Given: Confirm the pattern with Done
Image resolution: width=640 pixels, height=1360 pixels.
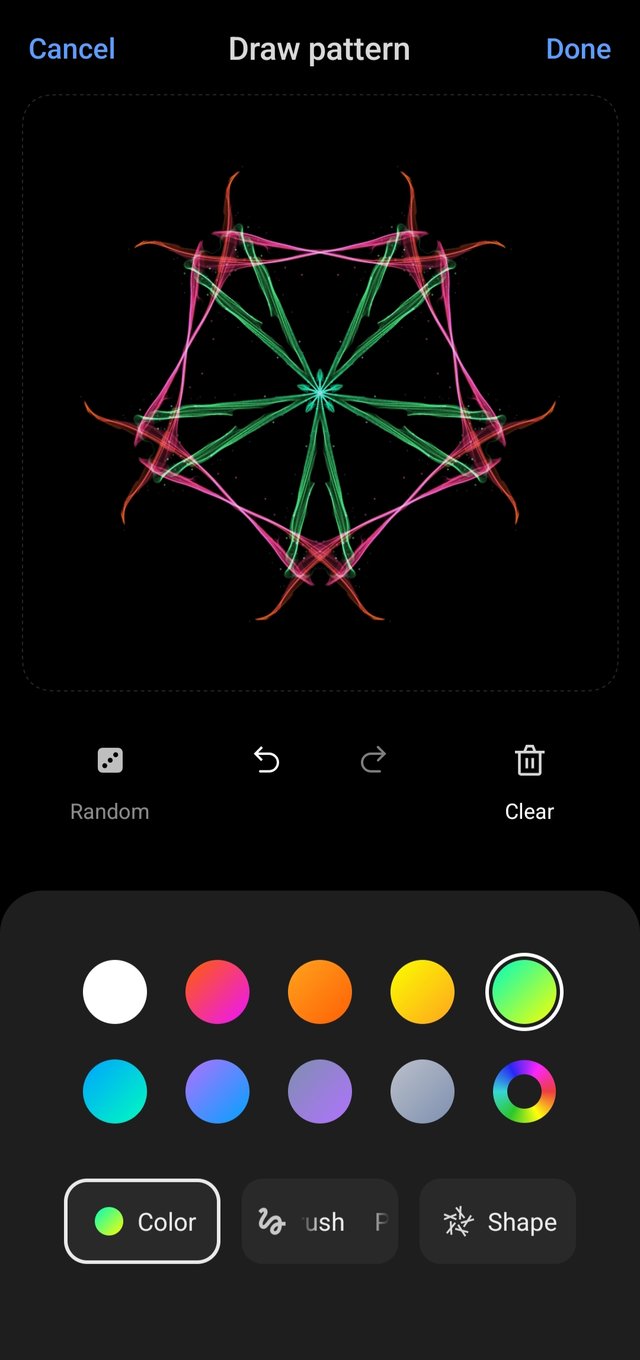Looking at the screenshot, I should pos(578,49).
